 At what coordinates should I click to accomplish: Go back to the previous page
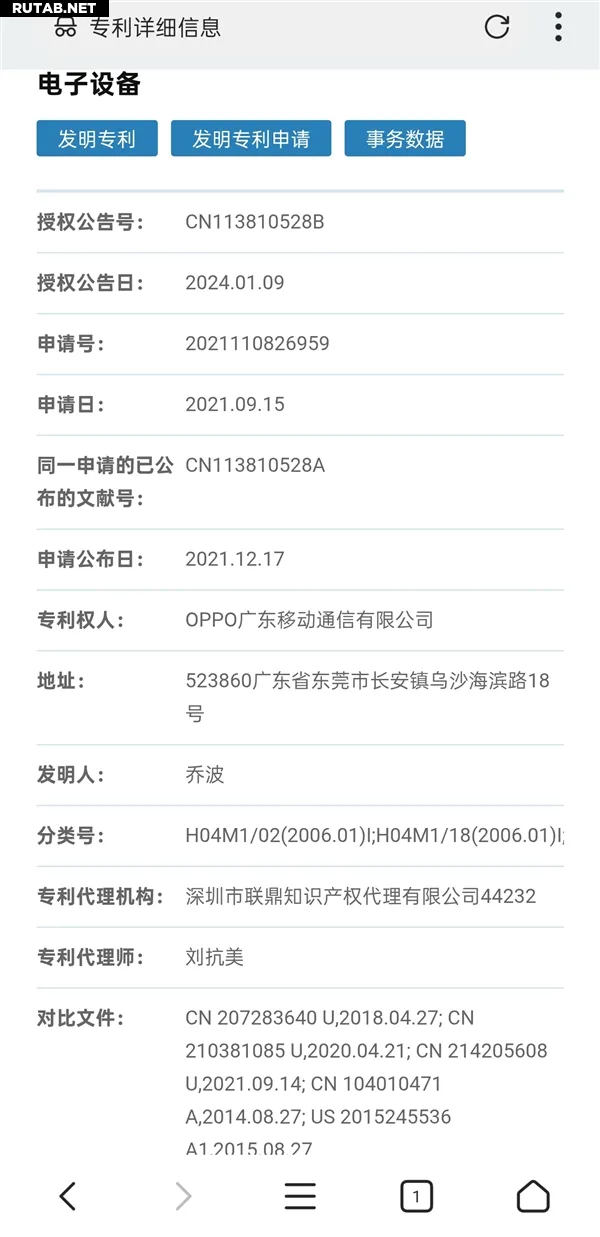(x=67, y=1196)
